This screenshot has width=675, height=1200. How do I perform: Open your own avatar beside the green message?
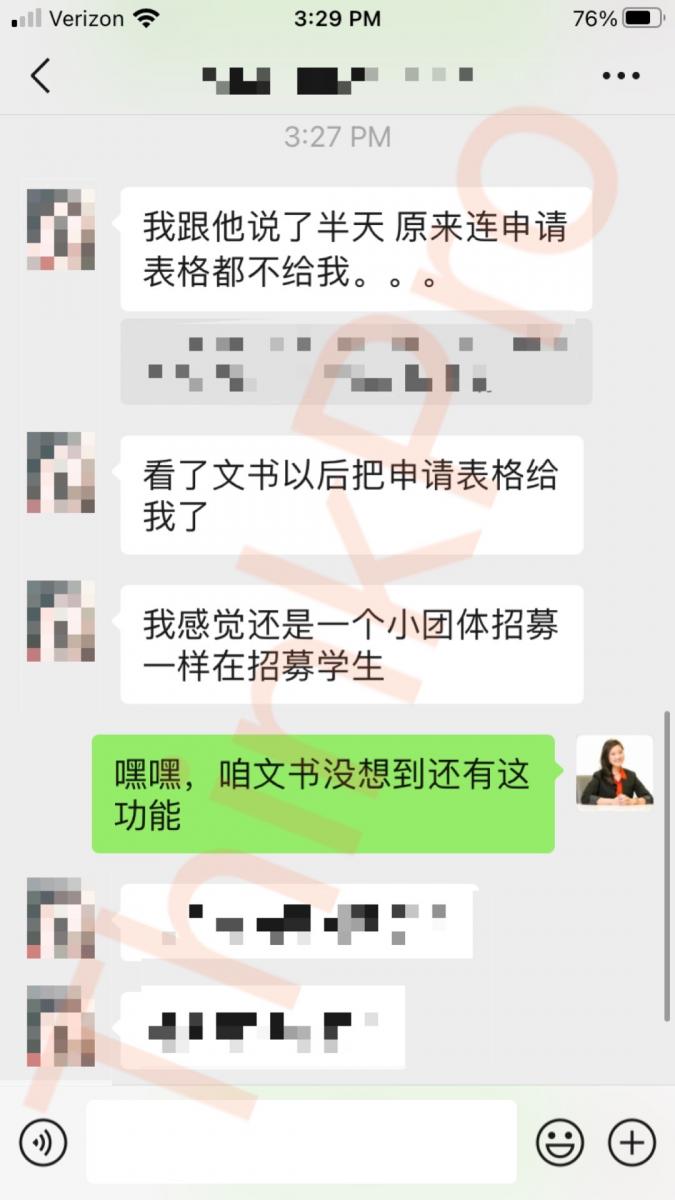click(x=614, y=772)
